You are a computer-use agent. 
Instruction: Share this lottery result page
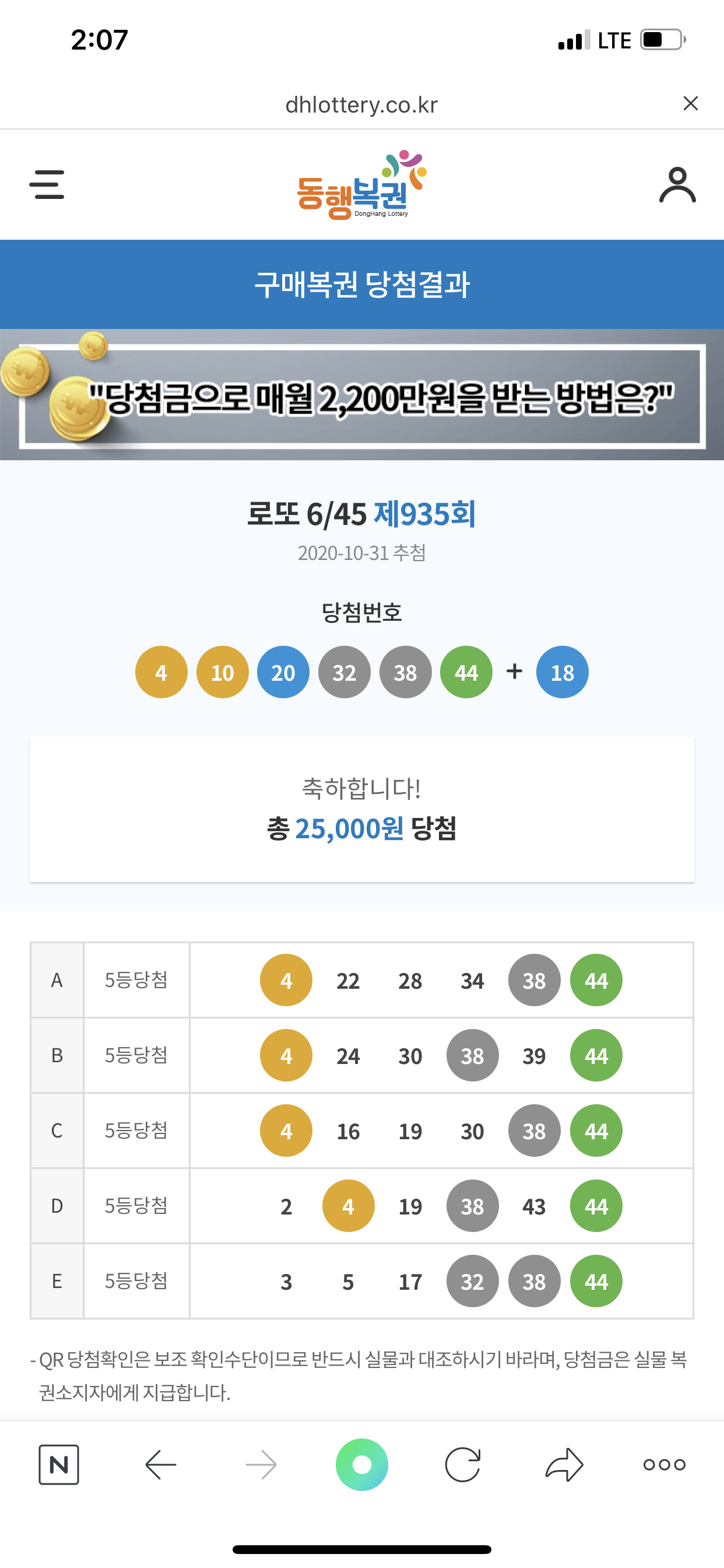(x=564, y=1465)
